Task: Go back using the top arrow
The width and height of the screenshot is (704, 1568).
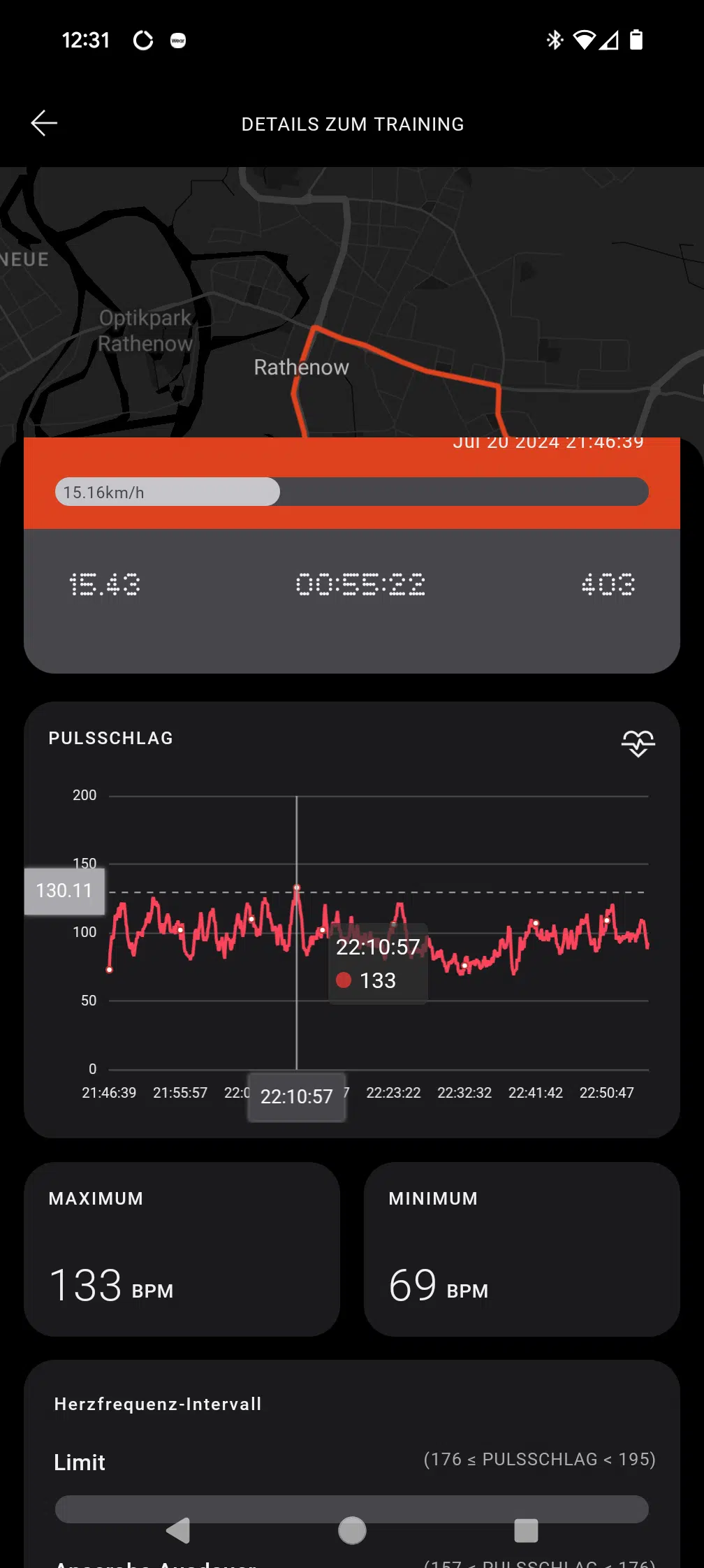Action: [x=44, y=124]
